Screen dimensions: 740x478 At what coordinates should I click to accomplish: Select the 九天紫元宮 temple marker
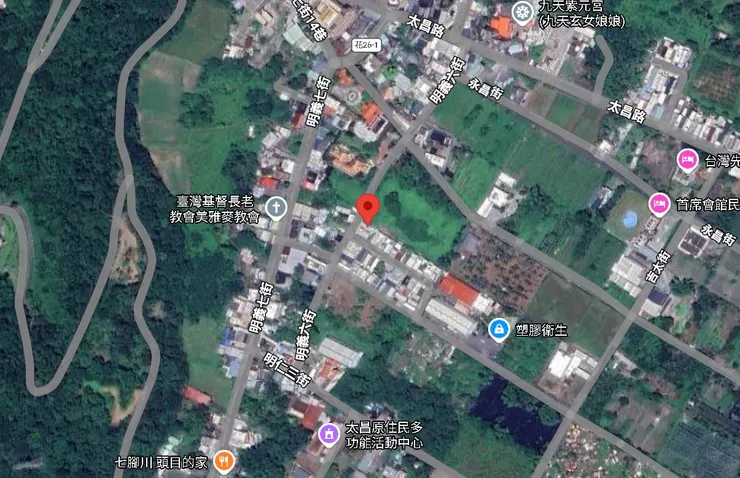(520, 11)
